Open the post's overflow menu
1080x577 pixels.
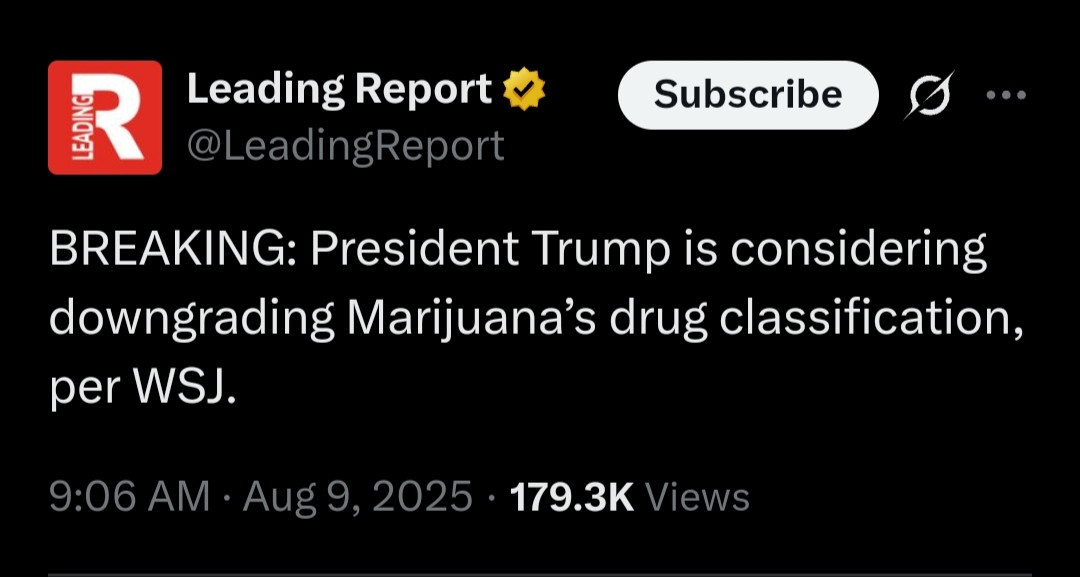pyautogui.click(x=1006, y=96)
